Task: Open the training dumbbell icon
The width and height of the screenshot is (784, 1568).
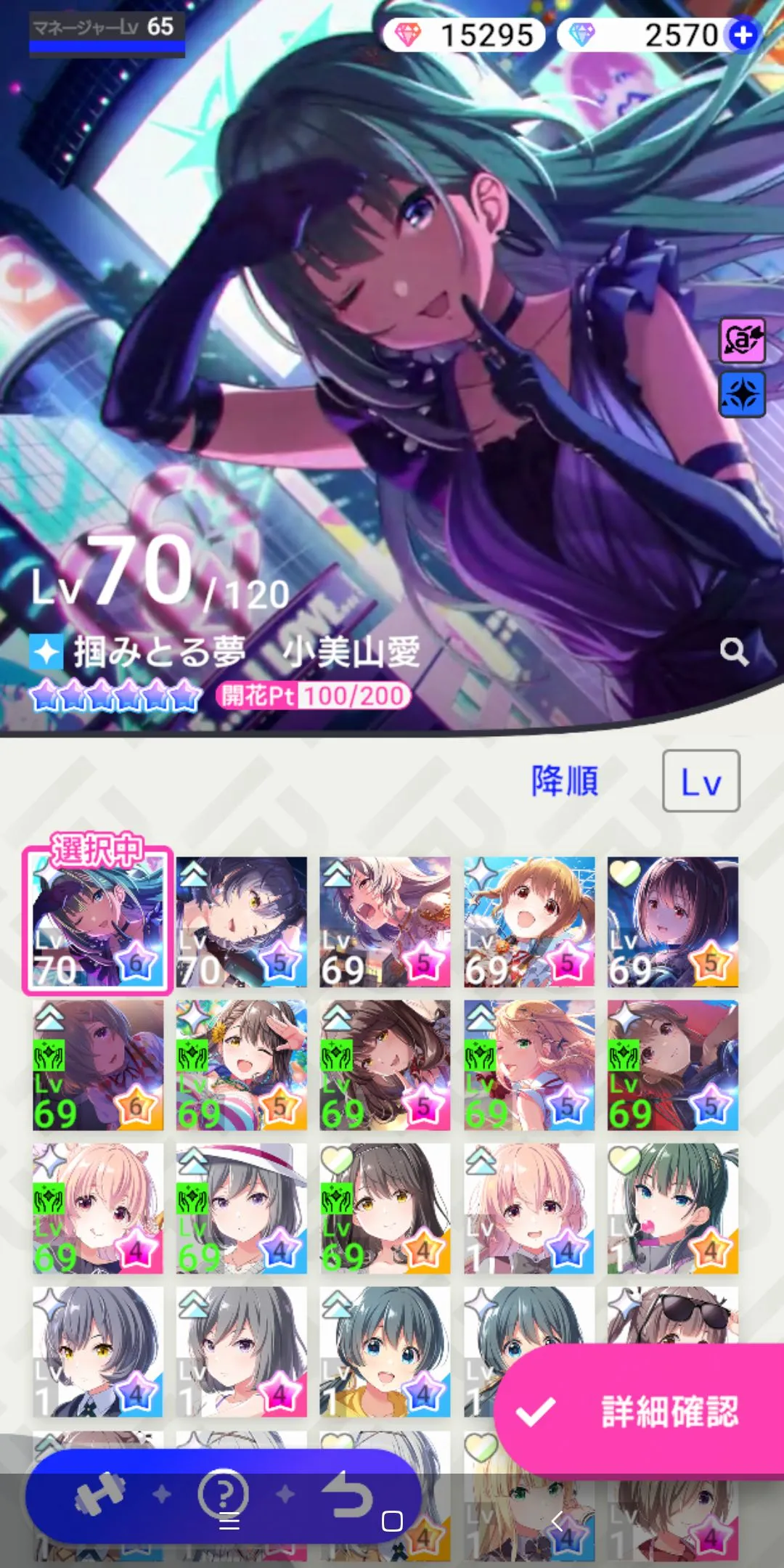Action: [101, 1494]
